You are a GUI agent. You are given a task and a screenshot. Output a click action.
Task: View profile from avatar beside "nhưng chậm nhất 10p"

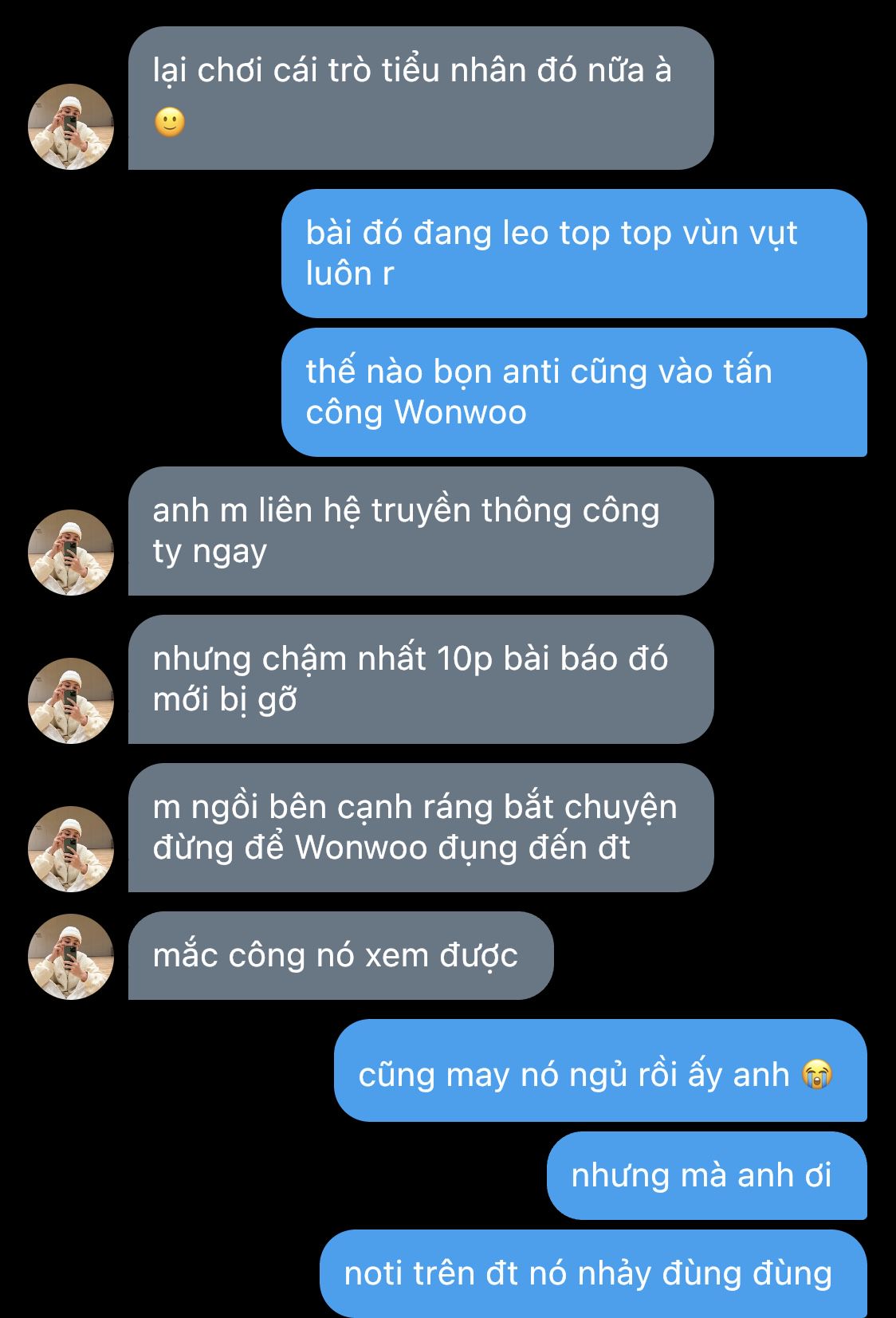(71, 701)
